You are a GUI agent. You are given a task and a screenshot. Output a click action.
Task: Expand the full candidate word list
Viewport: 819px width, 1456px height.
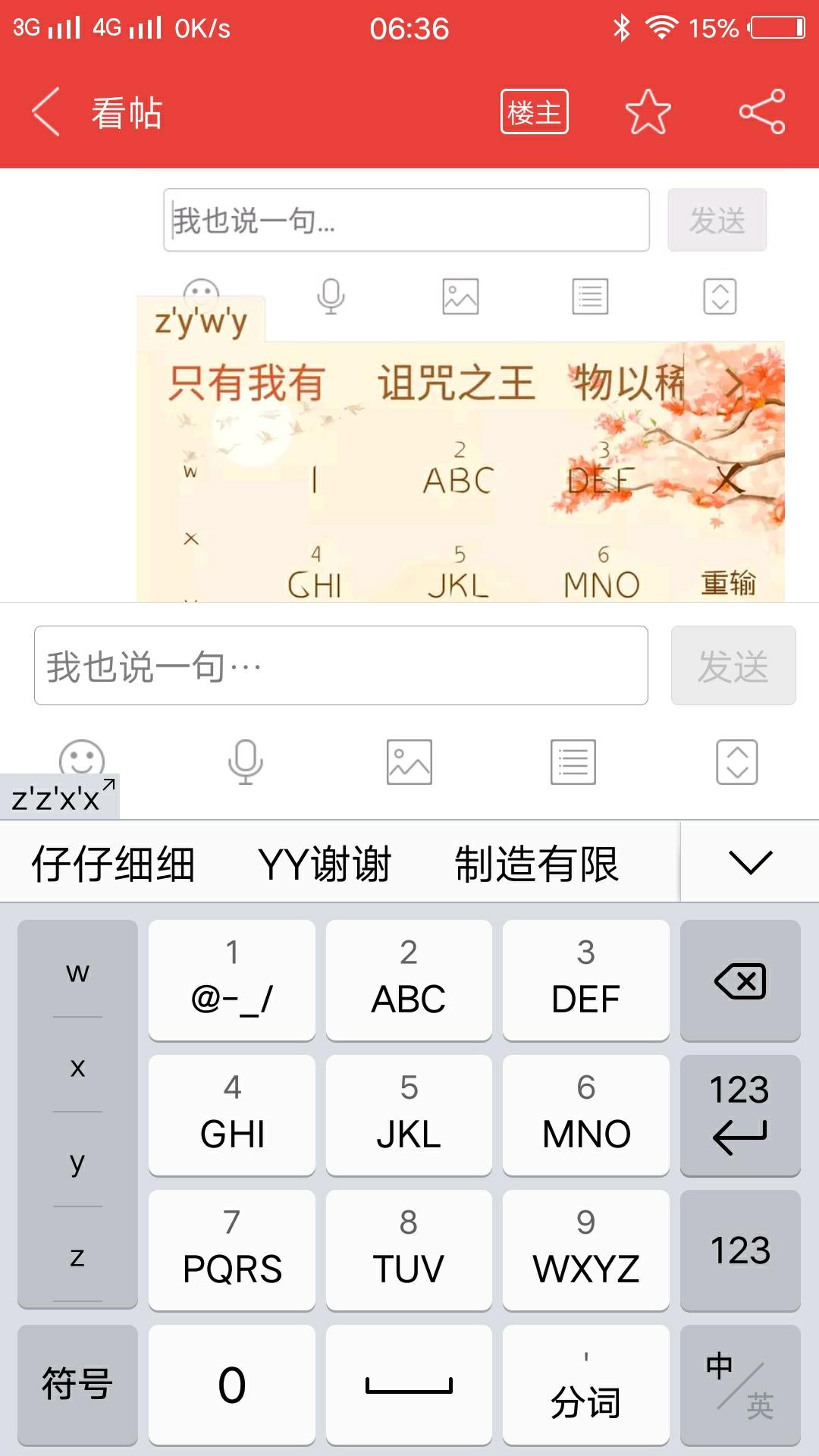tap(749, 862)
